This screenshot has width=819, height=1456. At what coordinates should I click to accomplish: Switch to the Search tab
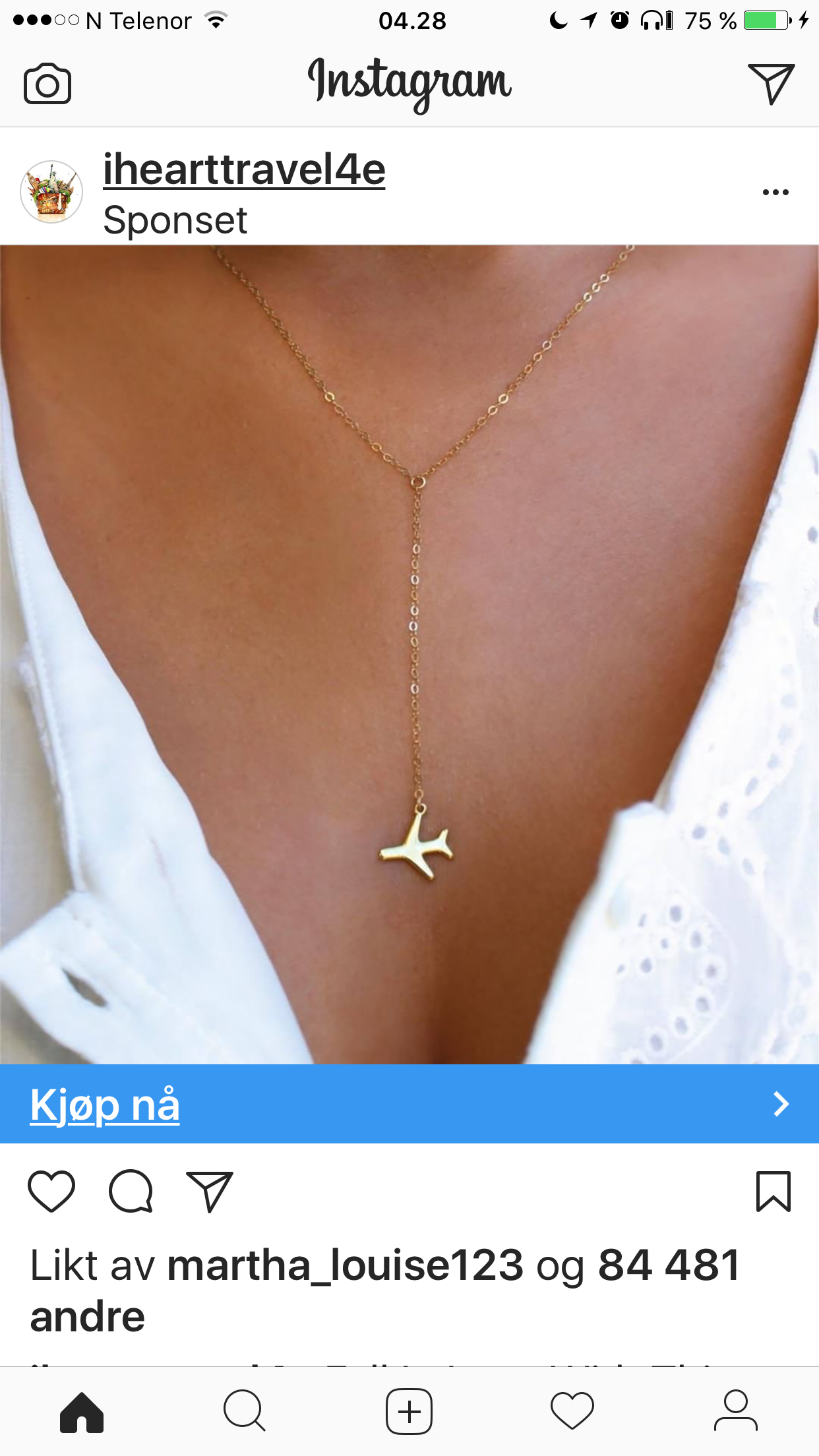point(245,1412)
